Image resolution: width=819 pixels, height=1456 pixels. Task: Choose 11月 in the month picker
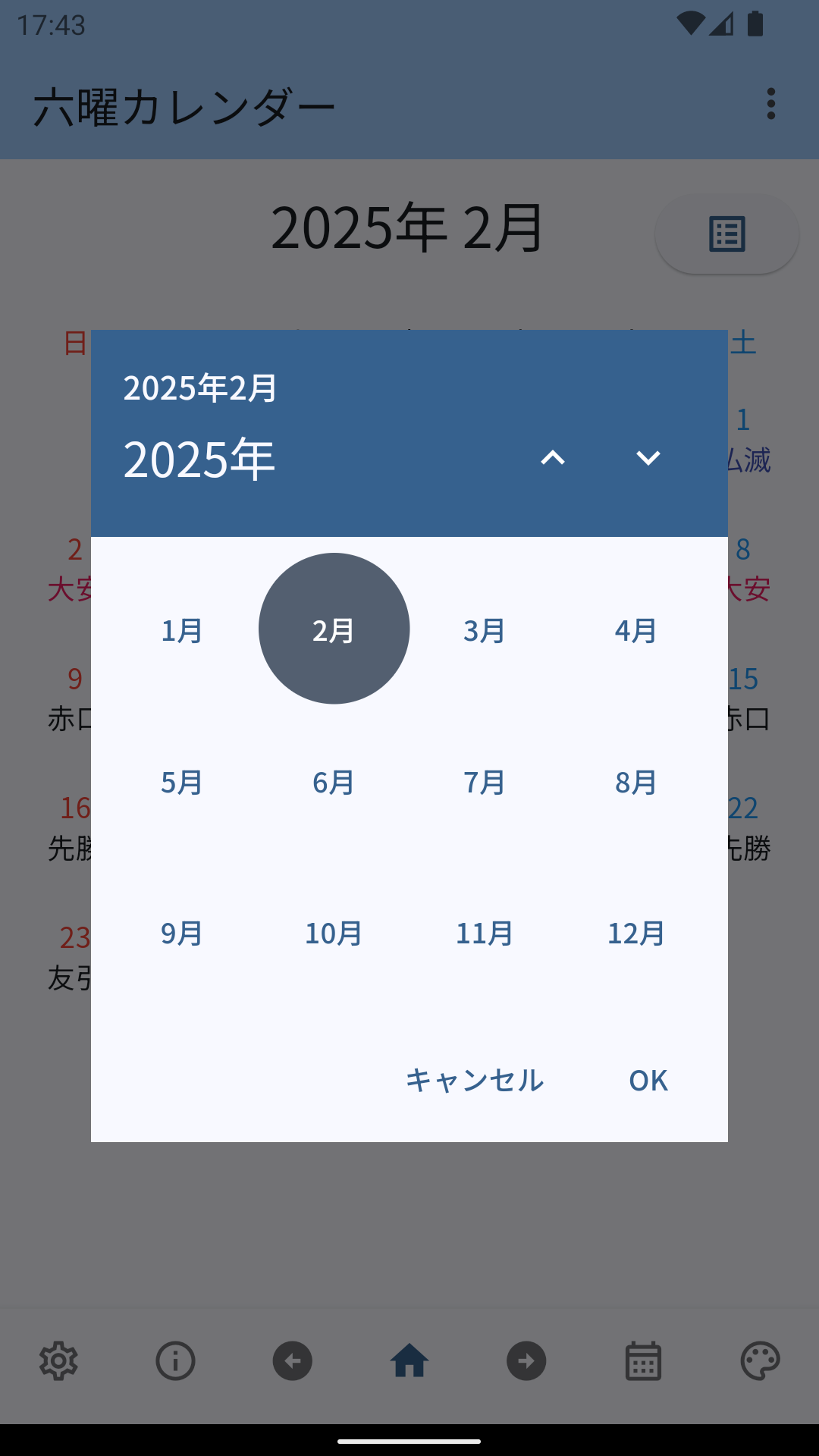485,933
